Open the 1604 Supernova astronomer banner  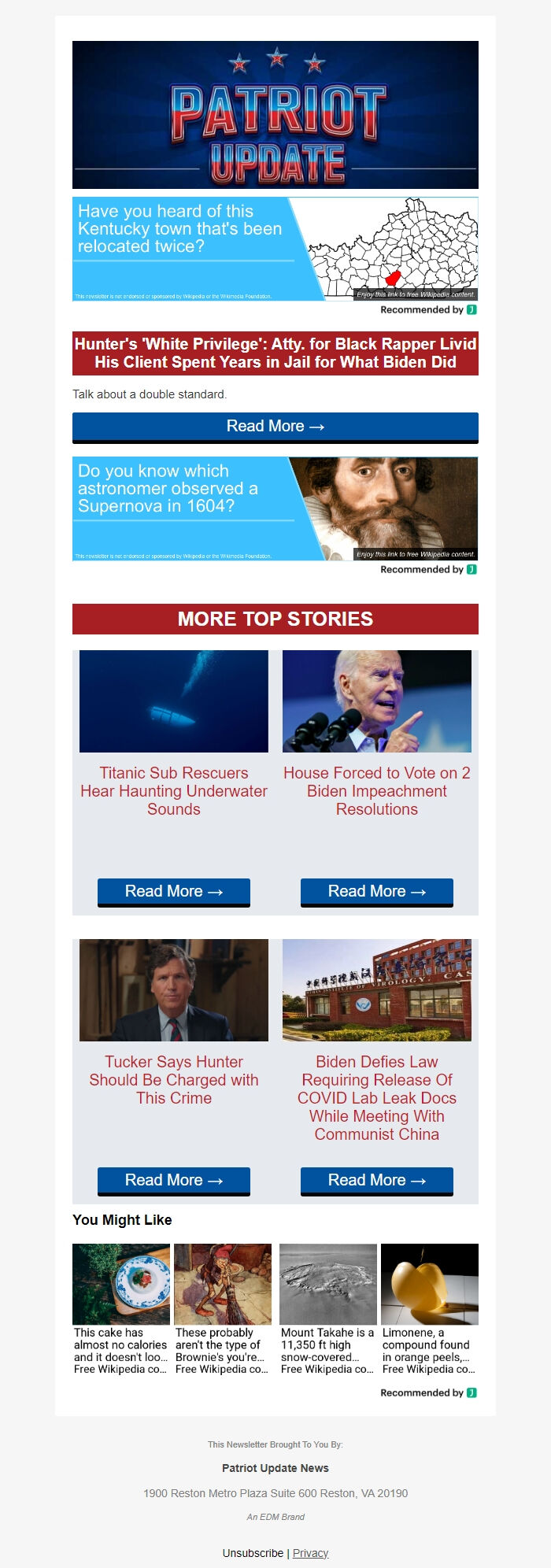point(275,508)
